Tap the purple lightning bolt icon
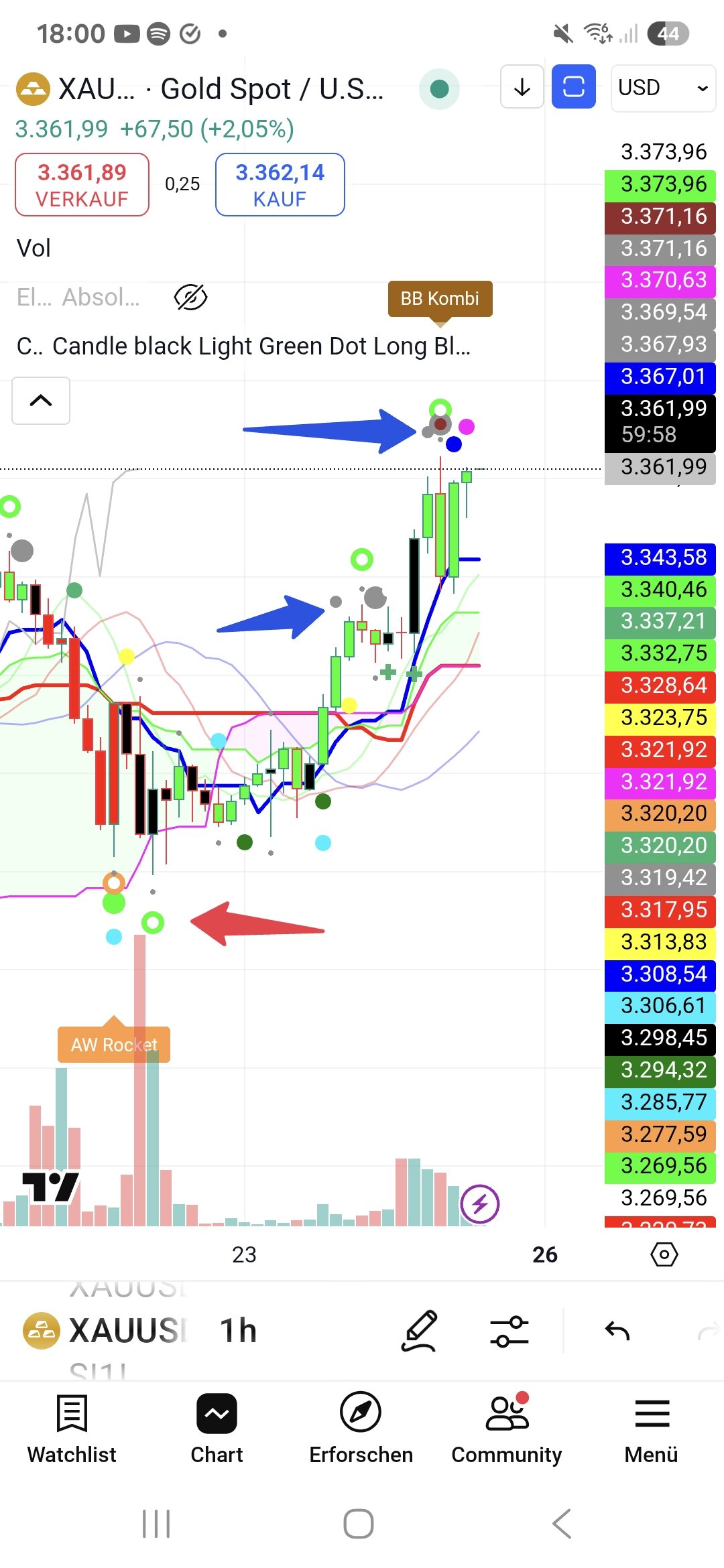Viewport: 724px width, 1568px height. pos(480,1204)
